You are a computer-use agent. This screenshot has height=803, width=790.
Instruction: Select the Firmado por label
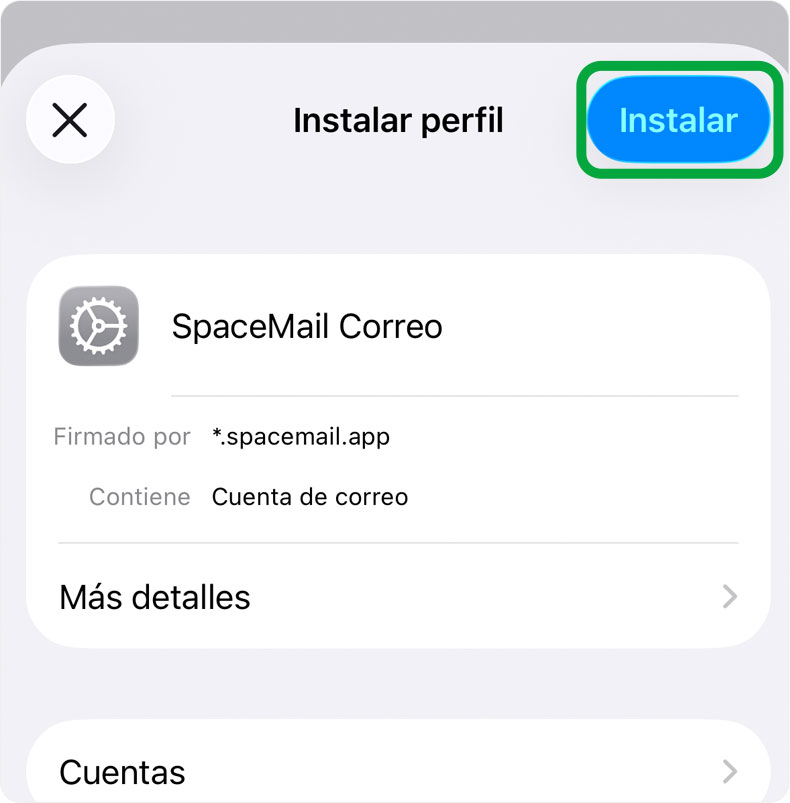(x=122, y=437)
